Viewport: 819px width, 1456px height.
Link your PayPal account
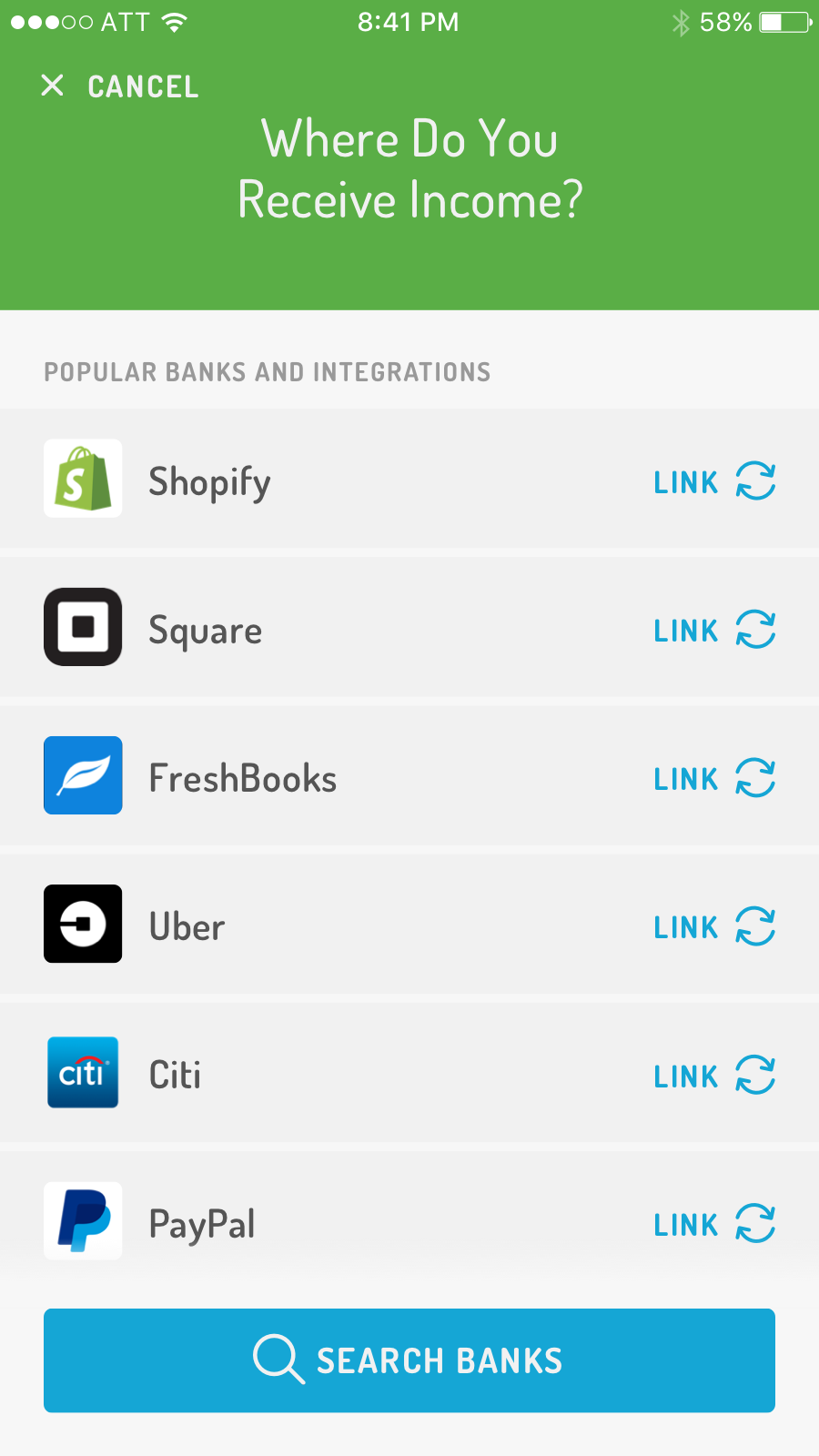(713, 1224)
